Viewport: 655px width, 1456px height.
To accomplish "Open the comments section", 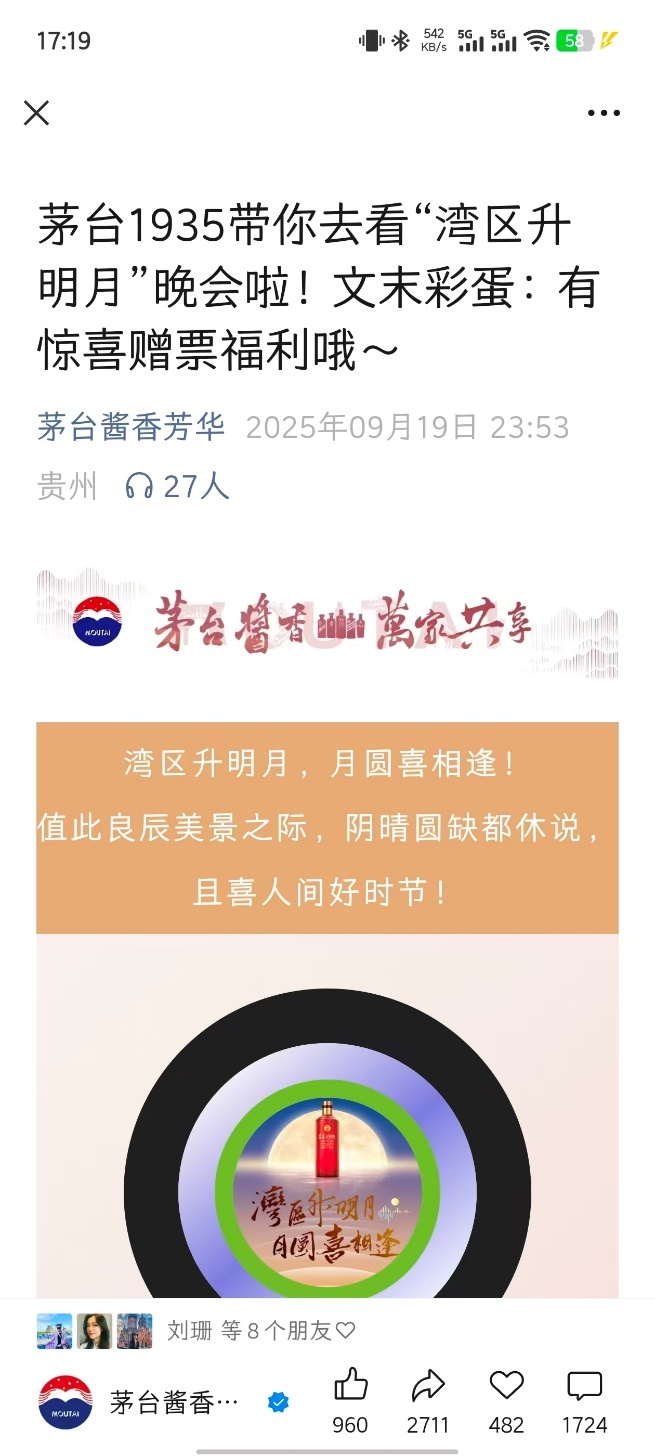I will click(x=585, y=1387).
